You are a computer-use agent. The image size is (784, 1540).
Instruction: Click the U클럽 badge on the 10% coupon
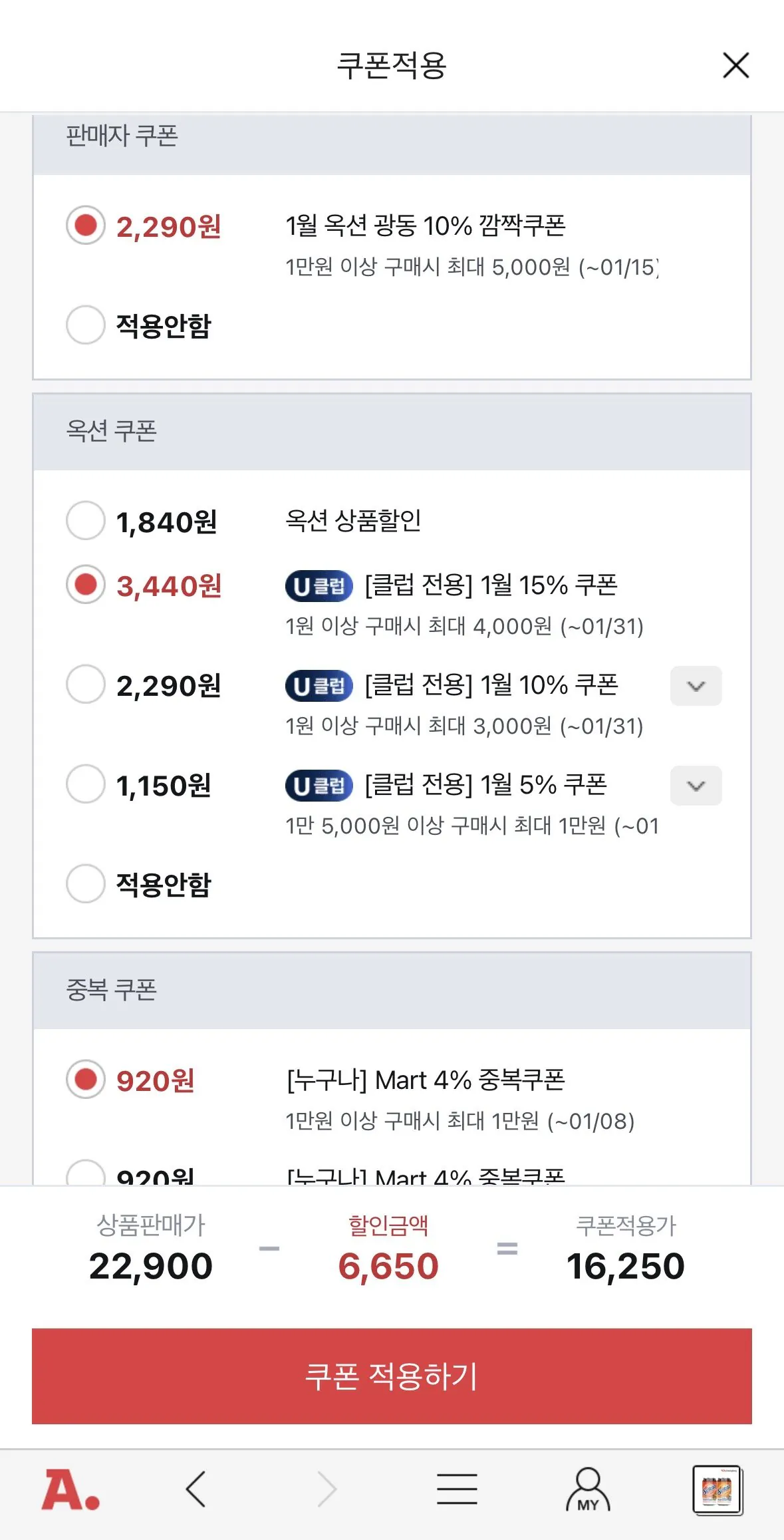(x=317, y=686)
